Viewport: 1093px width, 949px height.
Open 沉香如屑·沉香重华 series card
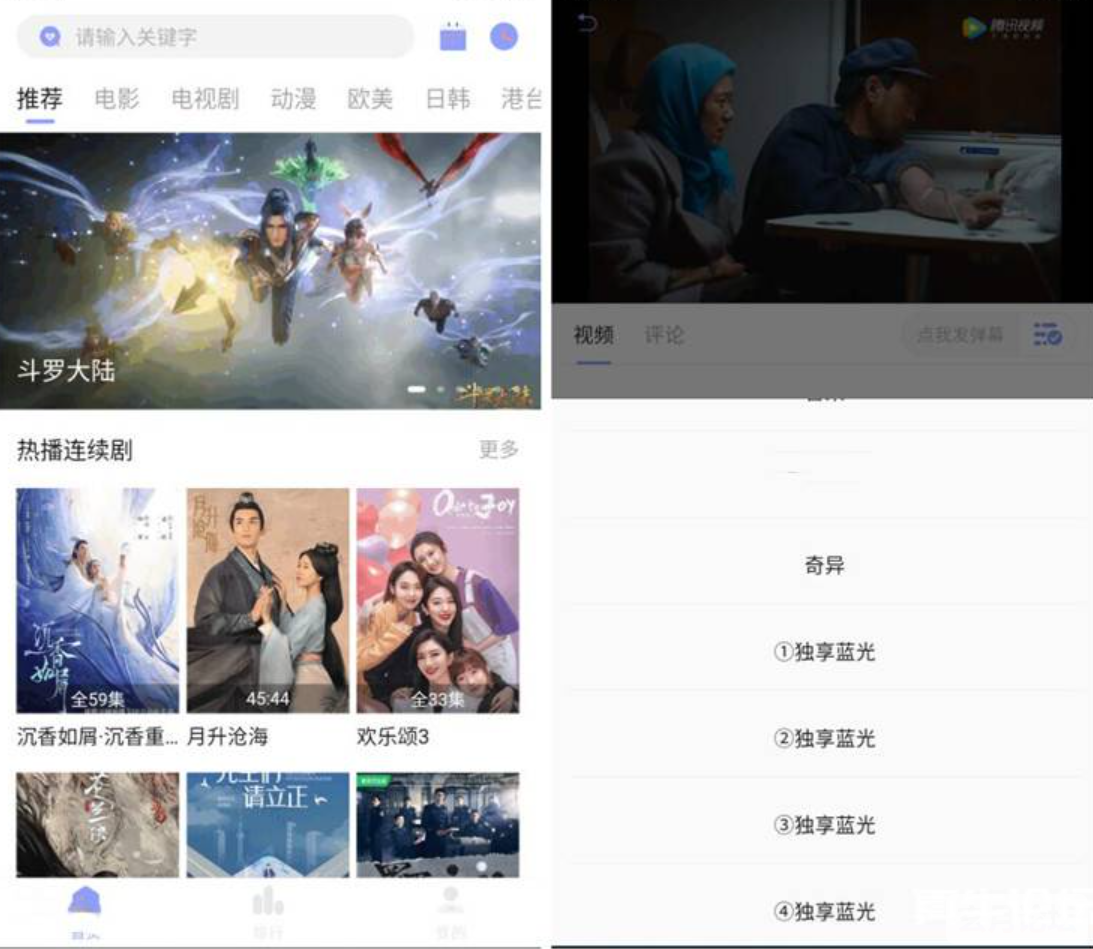pyautogui.click(x=98, y=600)
